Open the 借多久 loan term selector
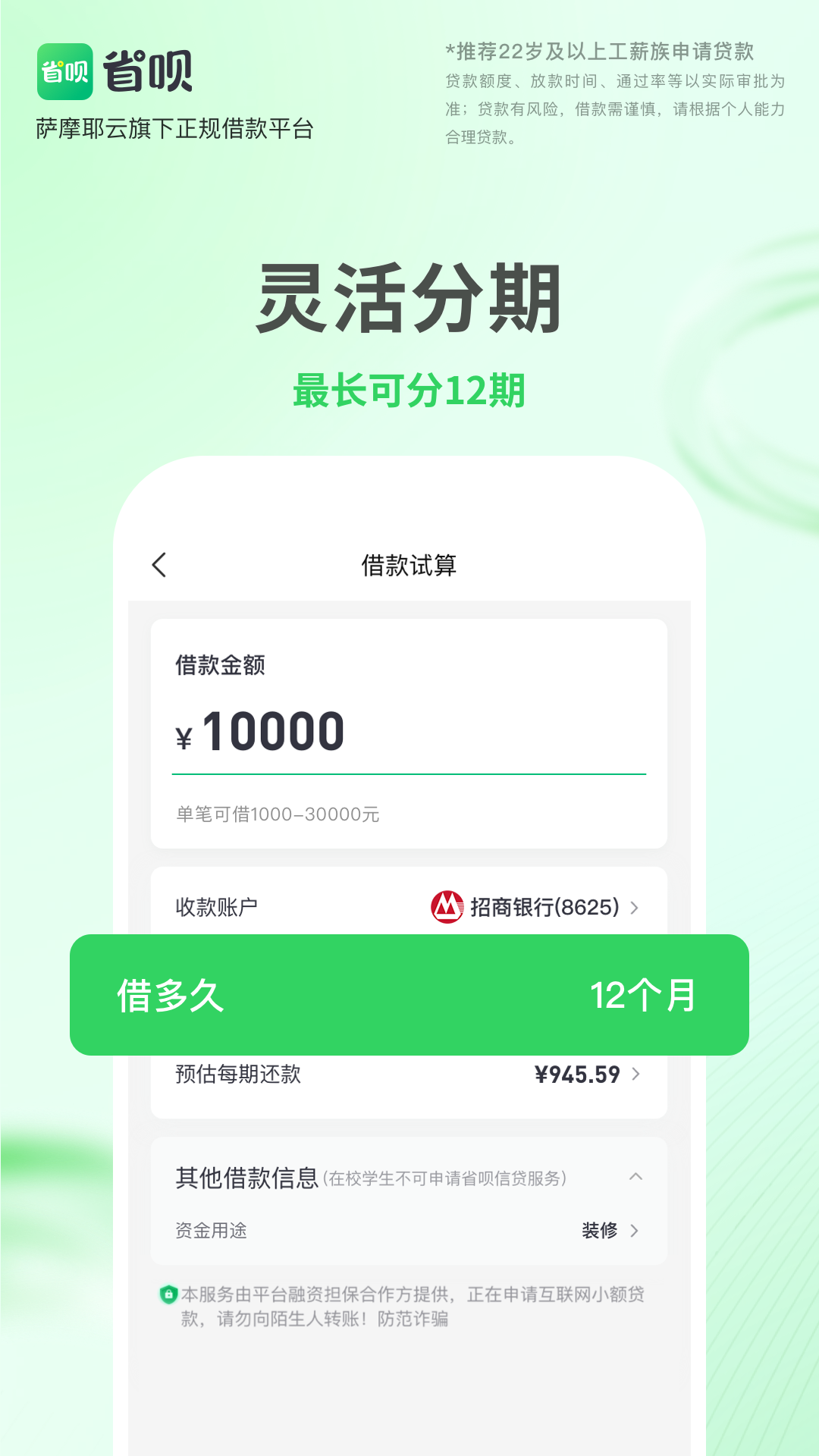The width and height of the screenshot is (819, 1456). (409, 995)
